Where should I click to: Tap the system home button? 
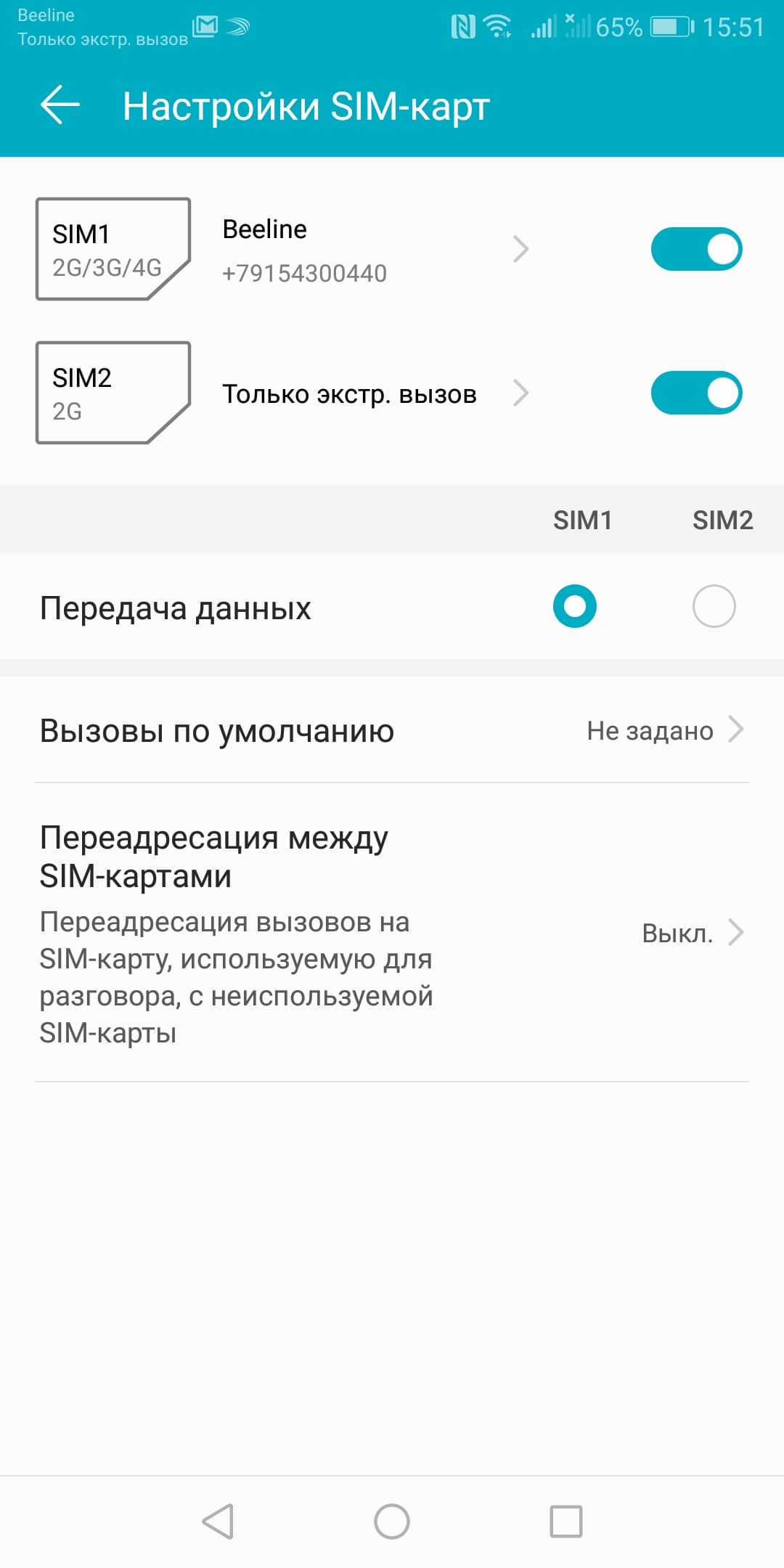[x=392, y=1521]
